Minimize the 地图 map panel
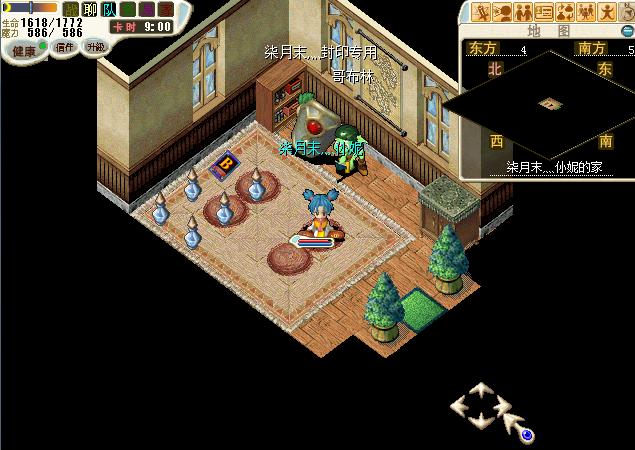Screen dimensions: 635x450 (626, 31)
